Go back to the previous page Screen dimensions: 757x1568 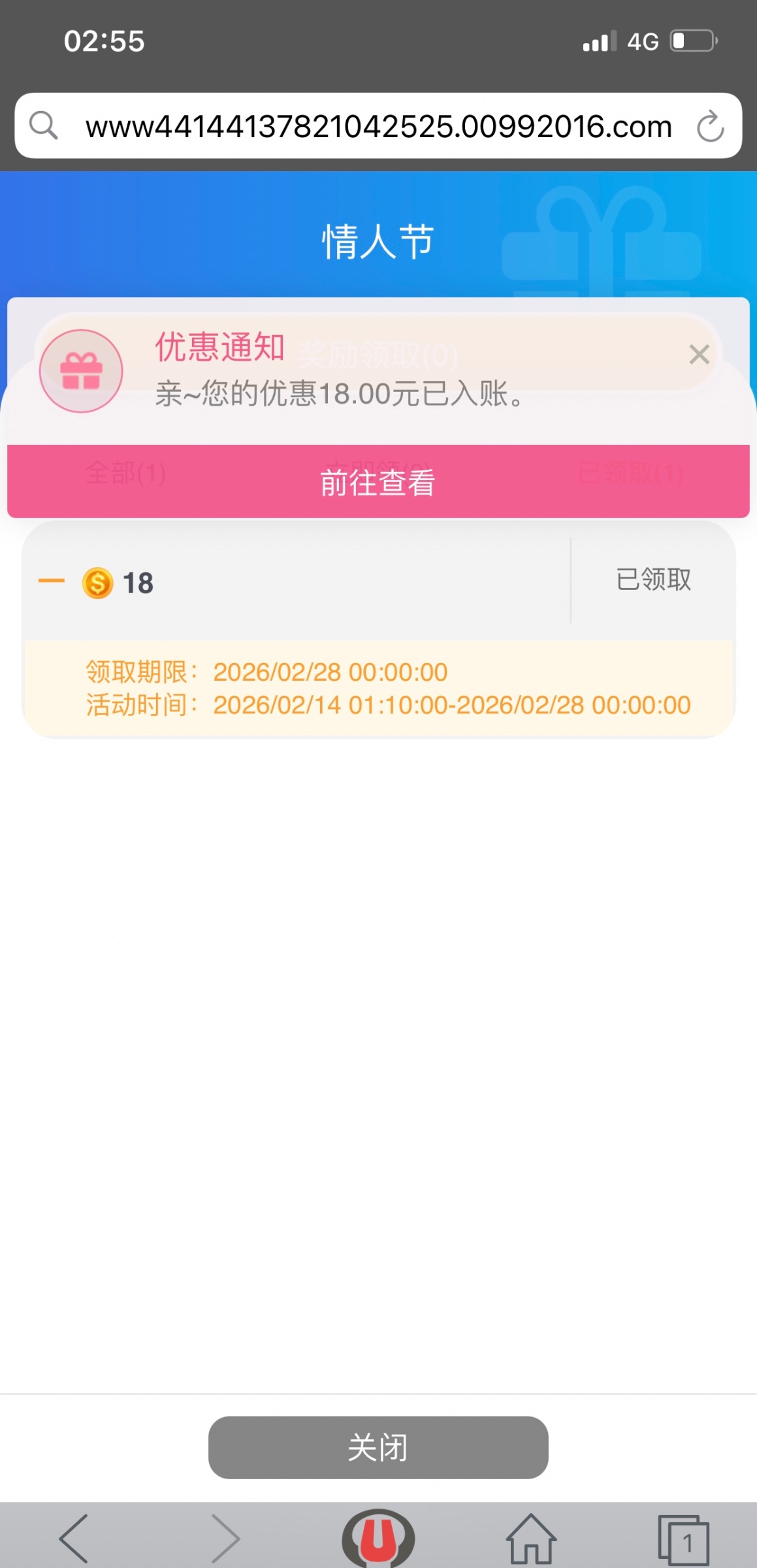pos(74,1539)
